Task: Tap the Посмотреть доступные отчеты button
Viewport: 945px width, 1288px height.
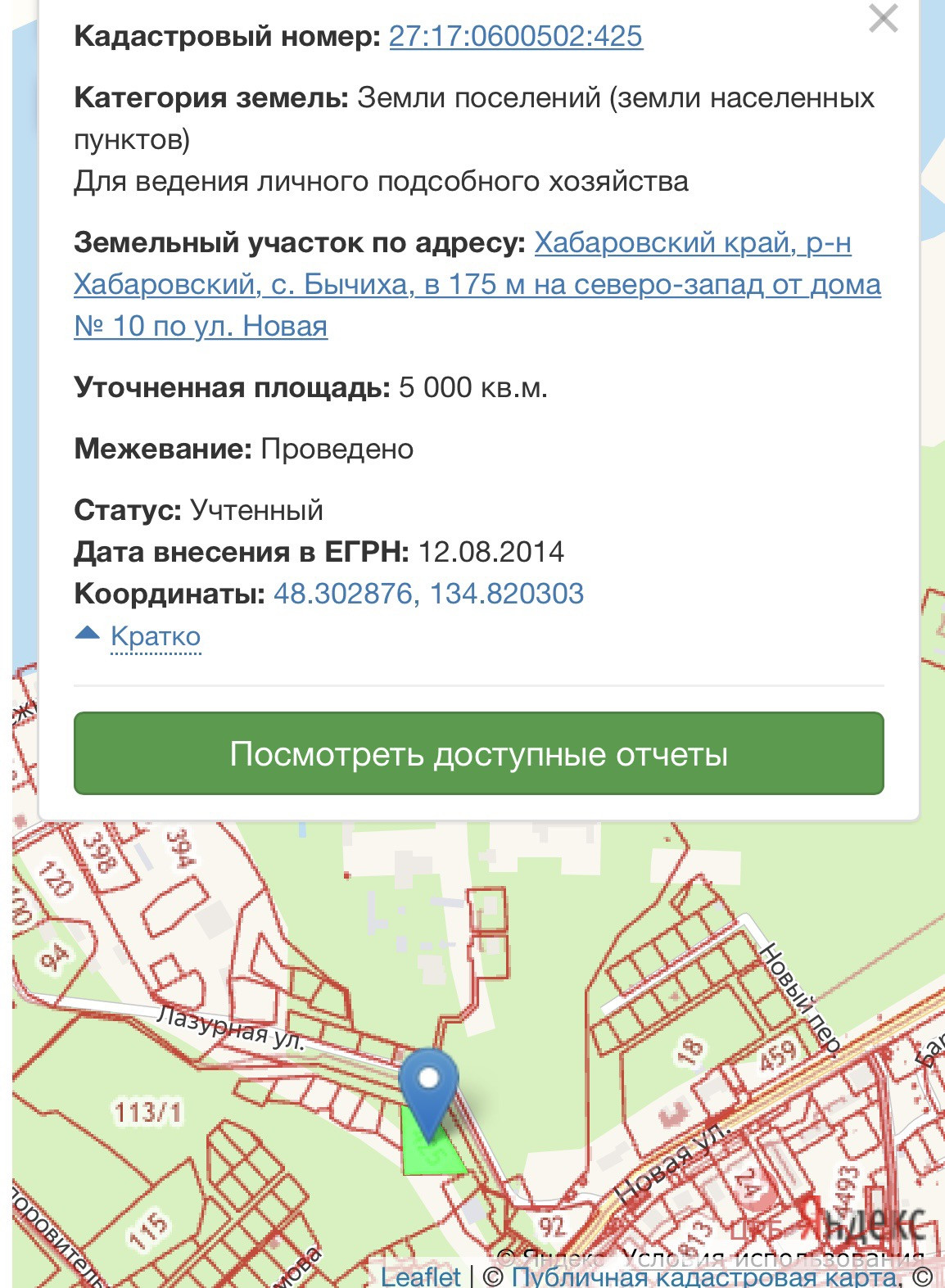Action: [x=479, y=753]
